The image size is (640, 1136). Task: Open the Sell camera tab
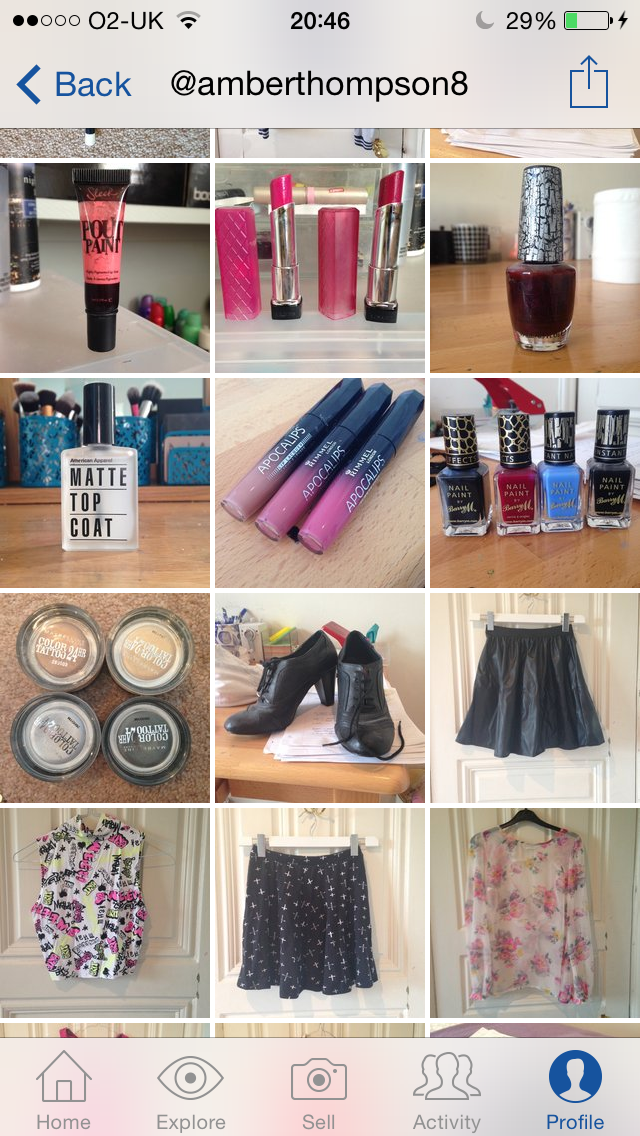tap(319, 1090)
